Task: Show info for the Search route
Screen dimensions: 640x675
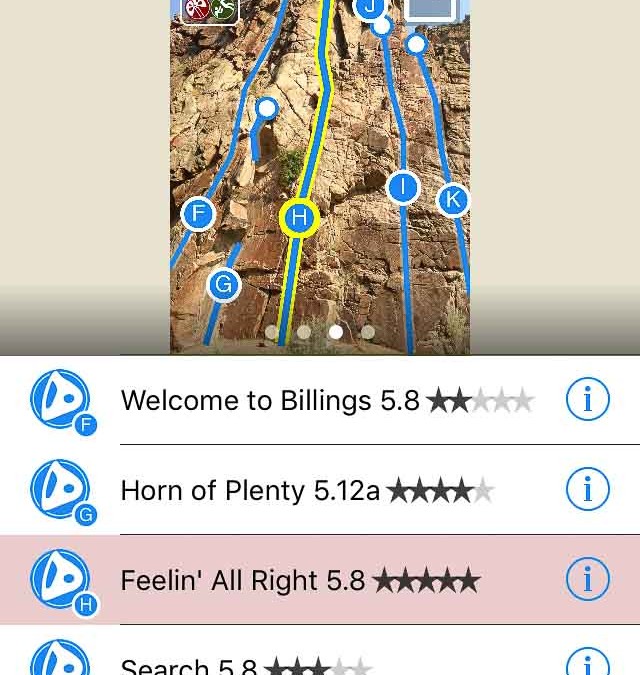Action: 588,662
